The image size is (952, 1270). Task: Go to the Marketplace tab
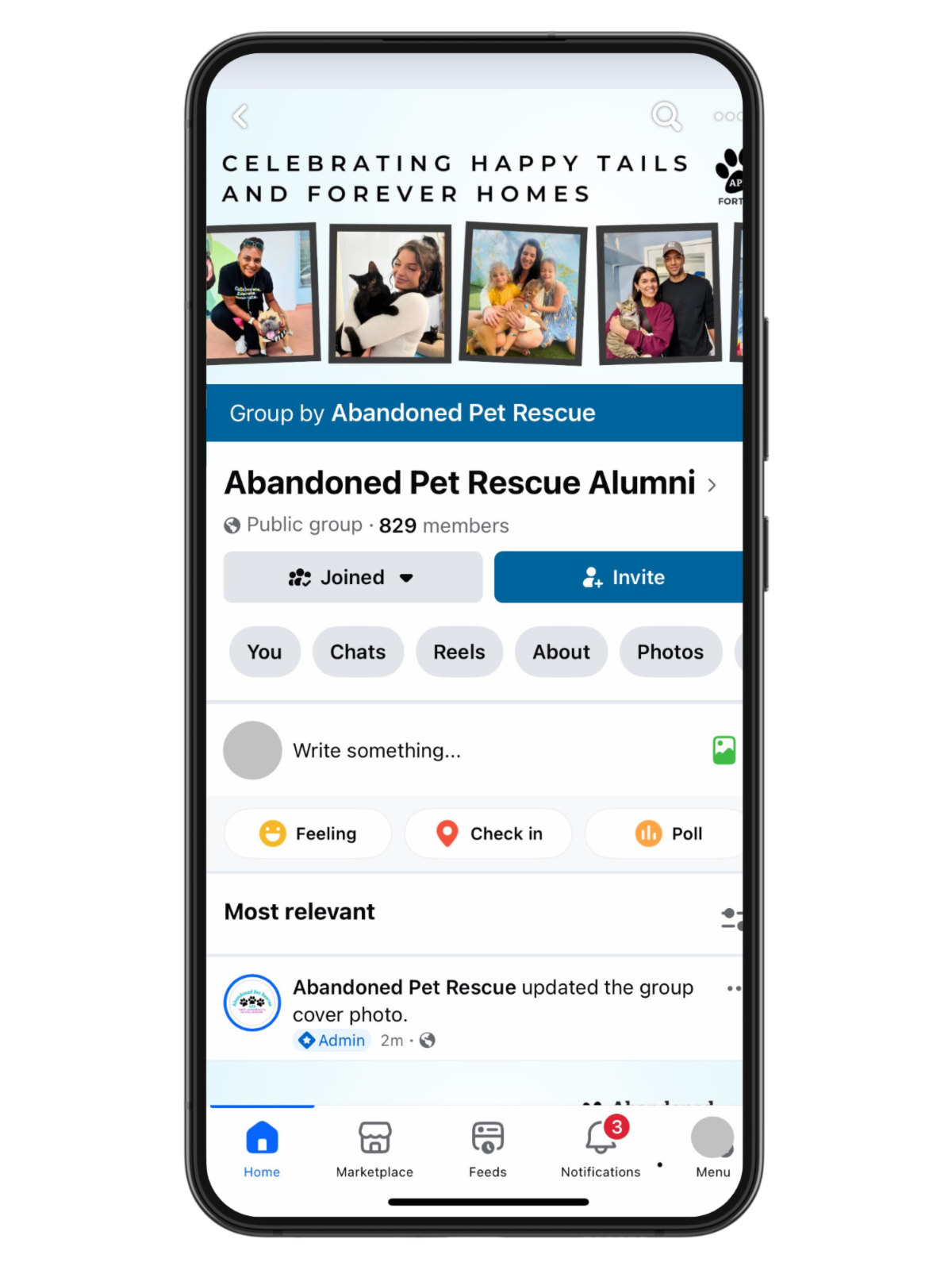point(374,1148)
